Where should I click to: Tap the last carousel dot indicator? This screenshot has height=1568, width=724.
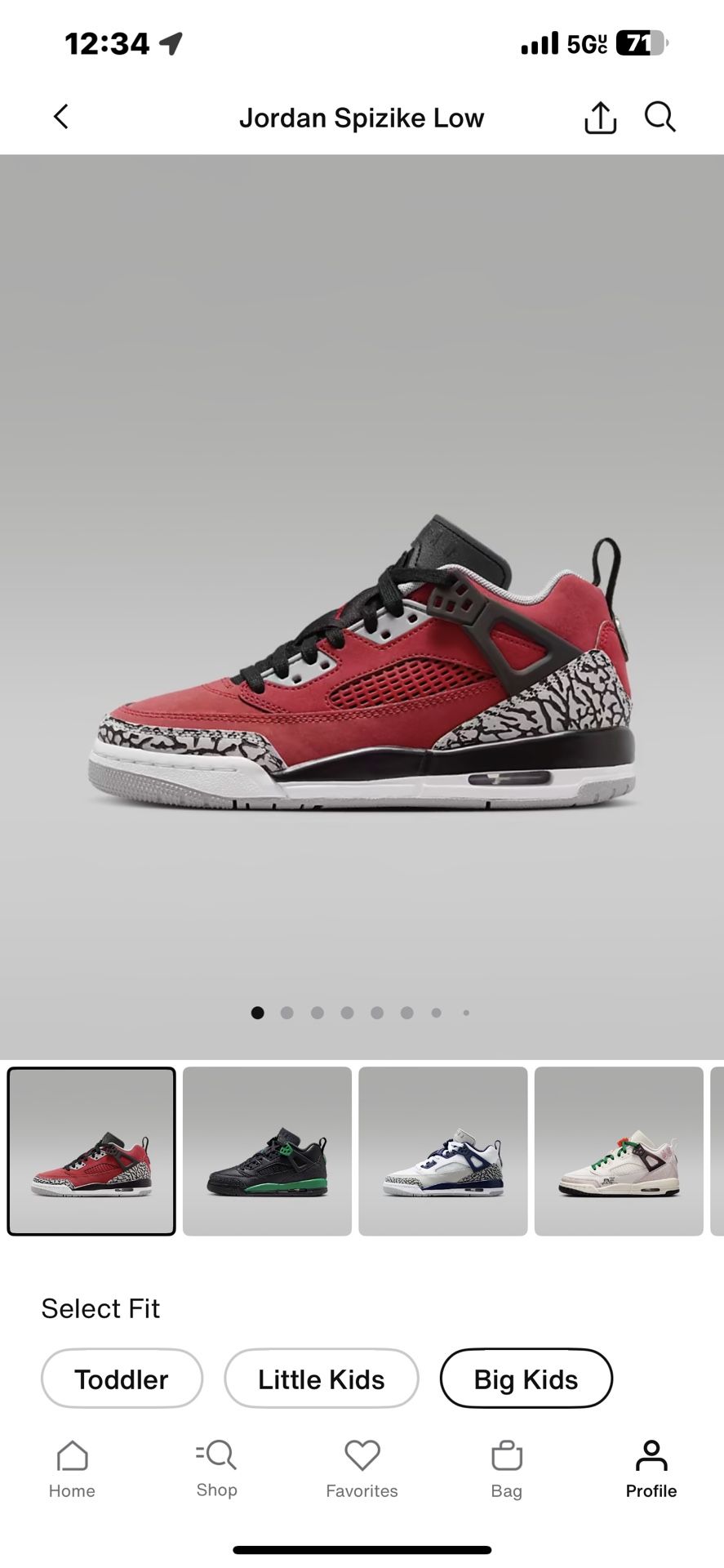[x=466, y=1012]
